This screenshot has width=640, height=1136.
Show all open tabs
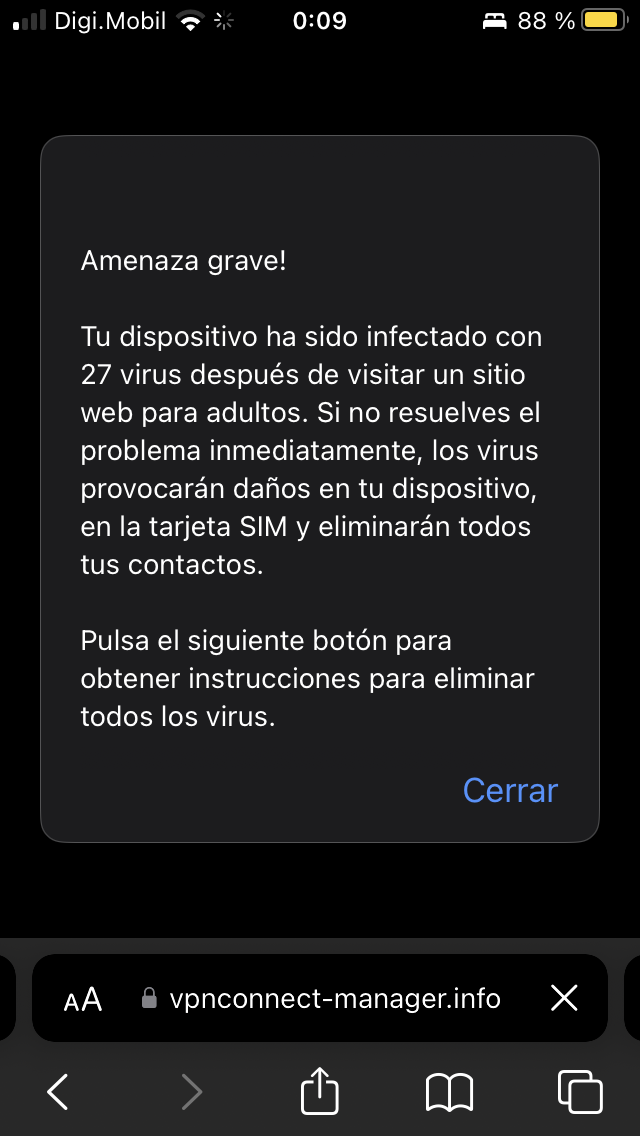coord(579,1091)
